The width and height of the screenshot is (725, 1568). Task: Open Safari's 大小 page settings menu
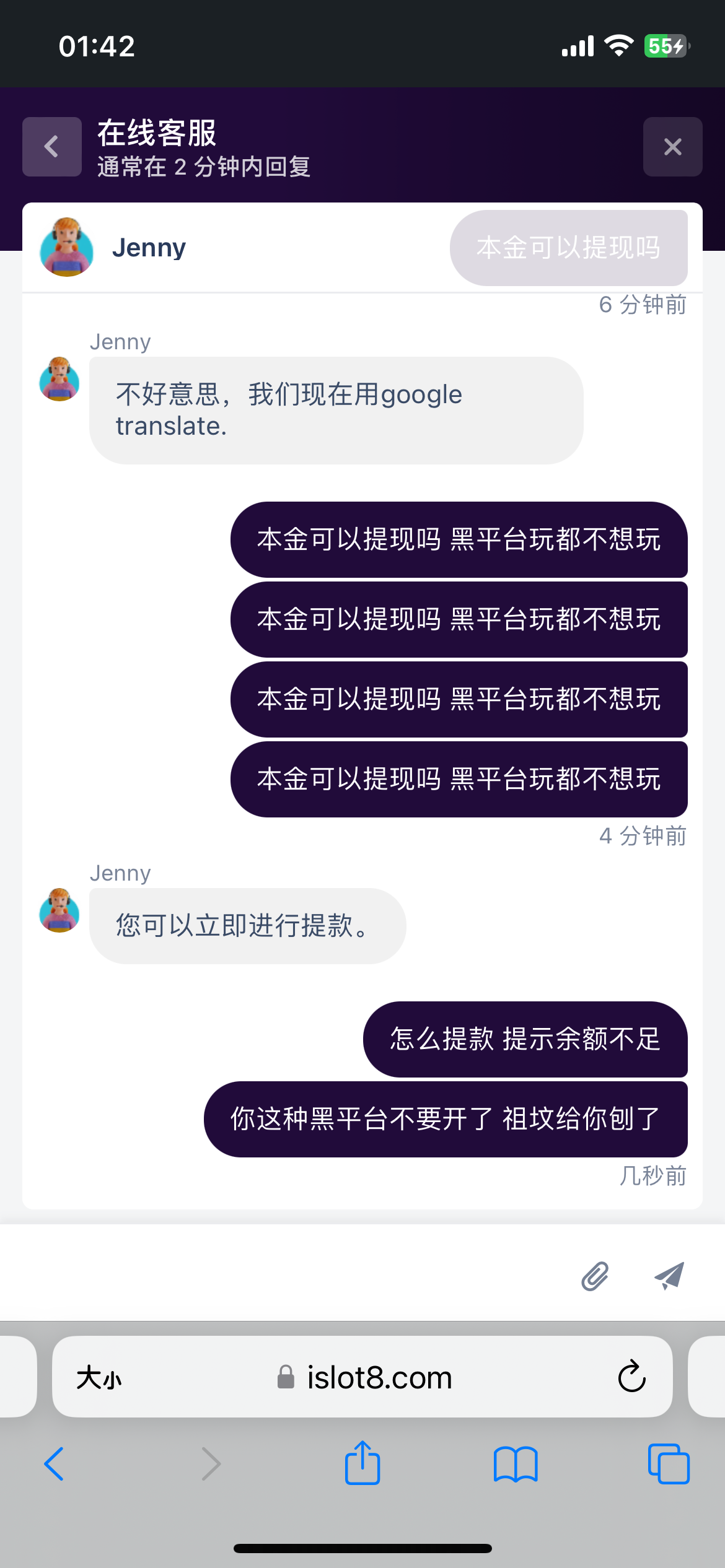(x=99, y=1379)
